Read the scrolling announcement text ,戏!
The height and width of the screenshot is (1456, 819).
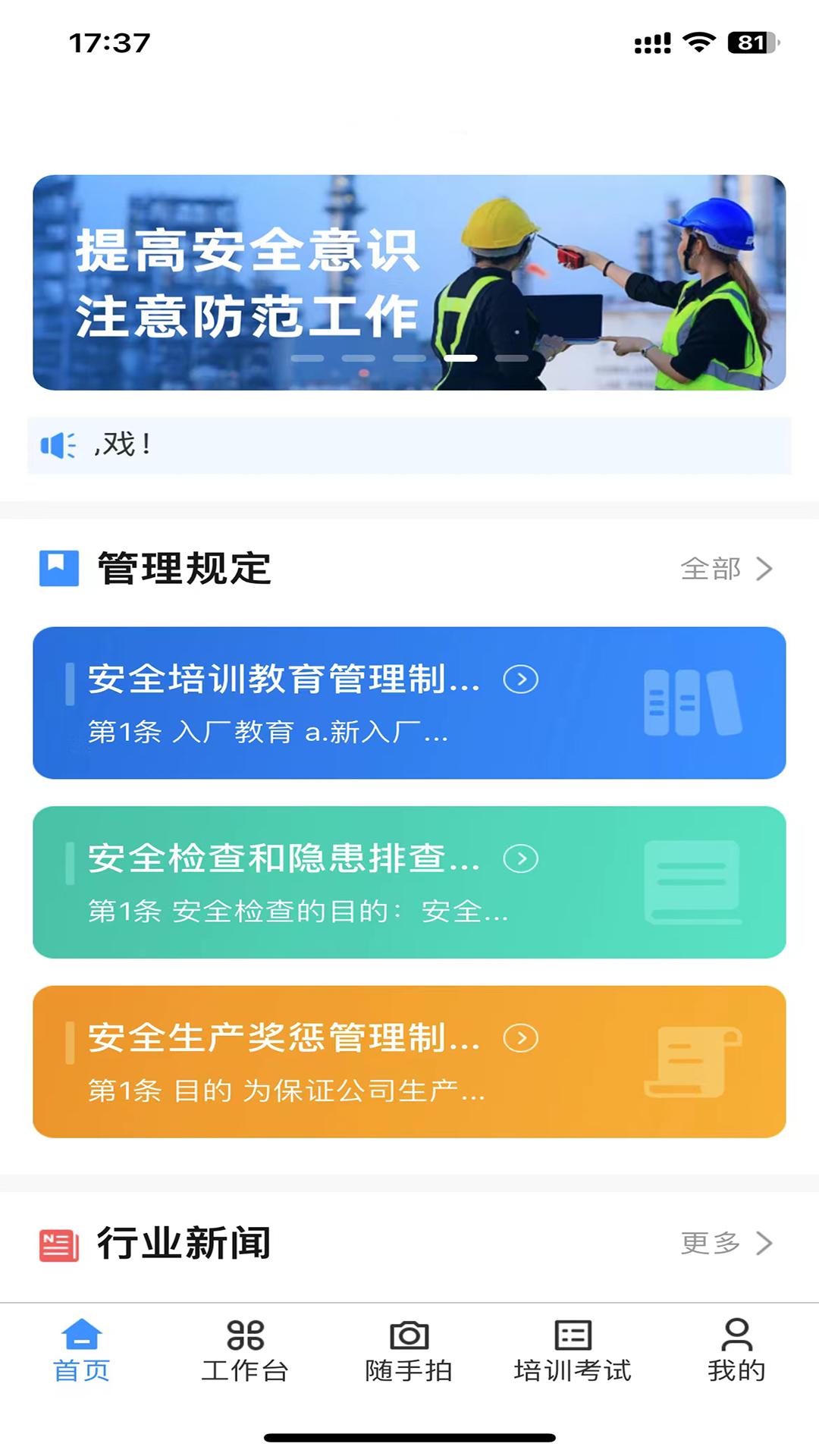[x=121, y=444]
